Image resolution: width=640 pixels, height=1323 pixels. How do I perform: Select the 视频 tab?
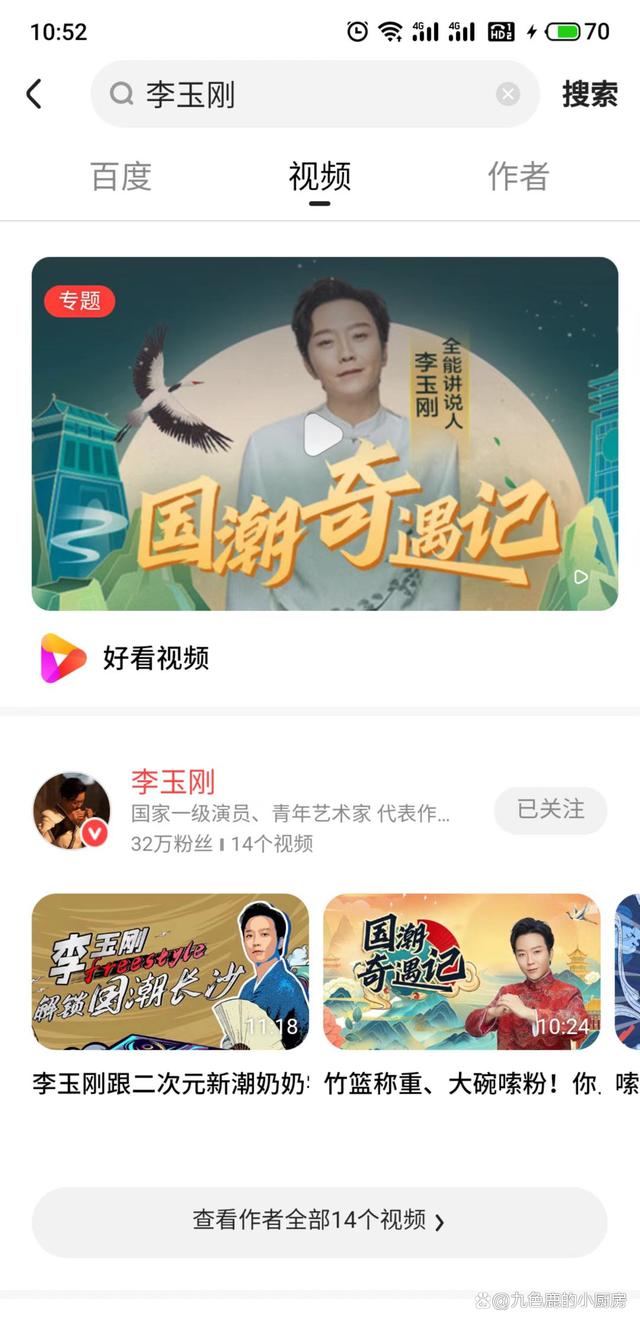(319, 177)
